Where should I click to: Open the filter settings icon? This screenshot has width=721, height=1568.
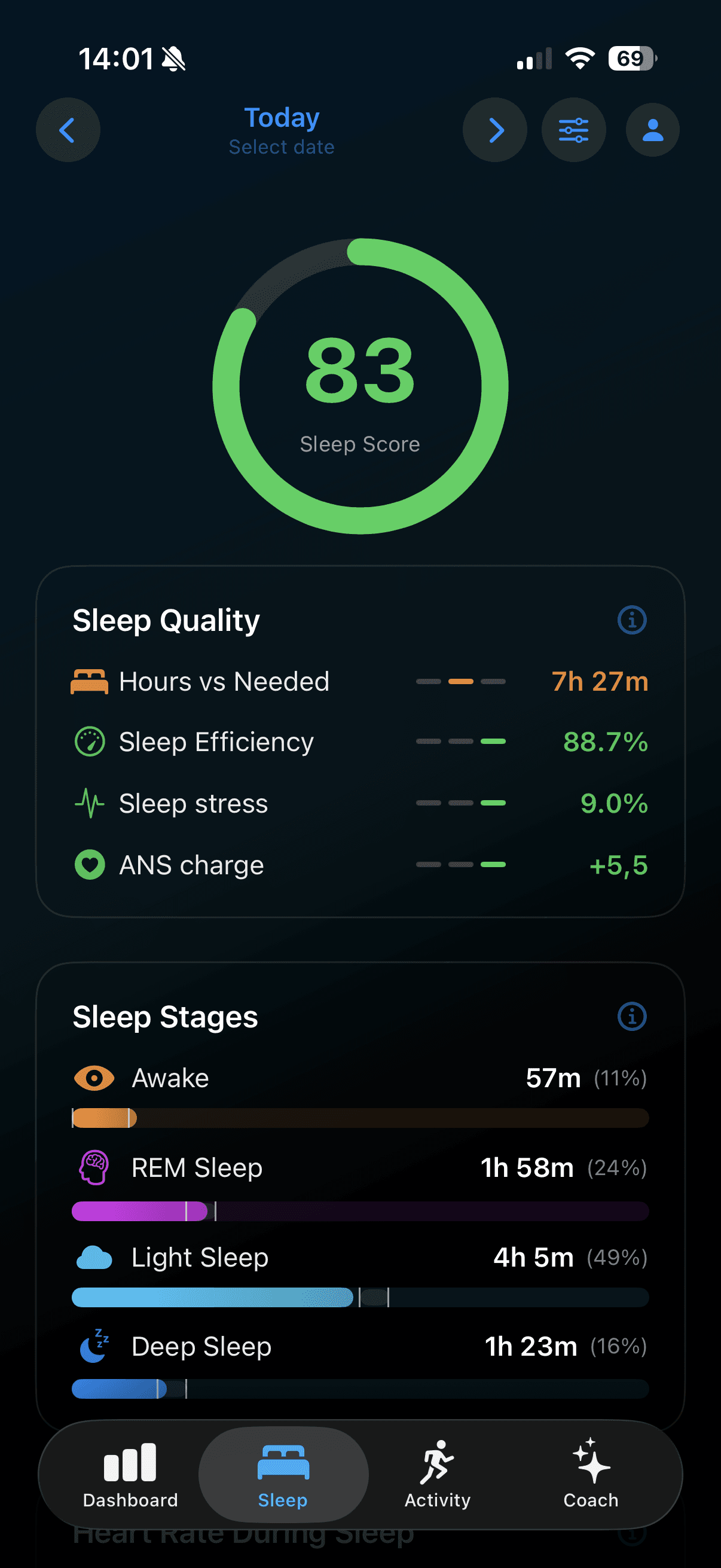(x=573, y=130)
